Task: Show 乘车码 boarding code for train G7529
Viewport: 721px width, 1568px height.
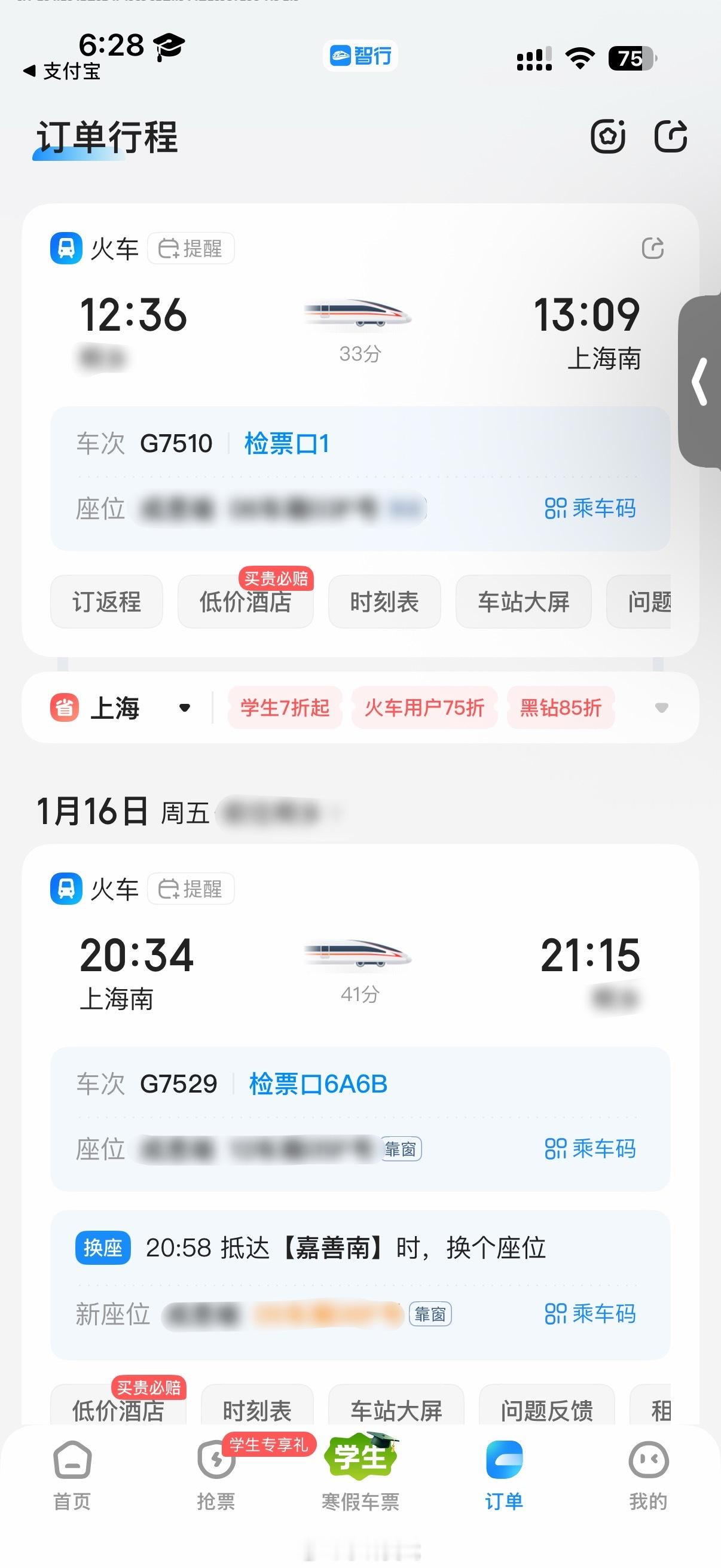Action: tap(590, 1149)
